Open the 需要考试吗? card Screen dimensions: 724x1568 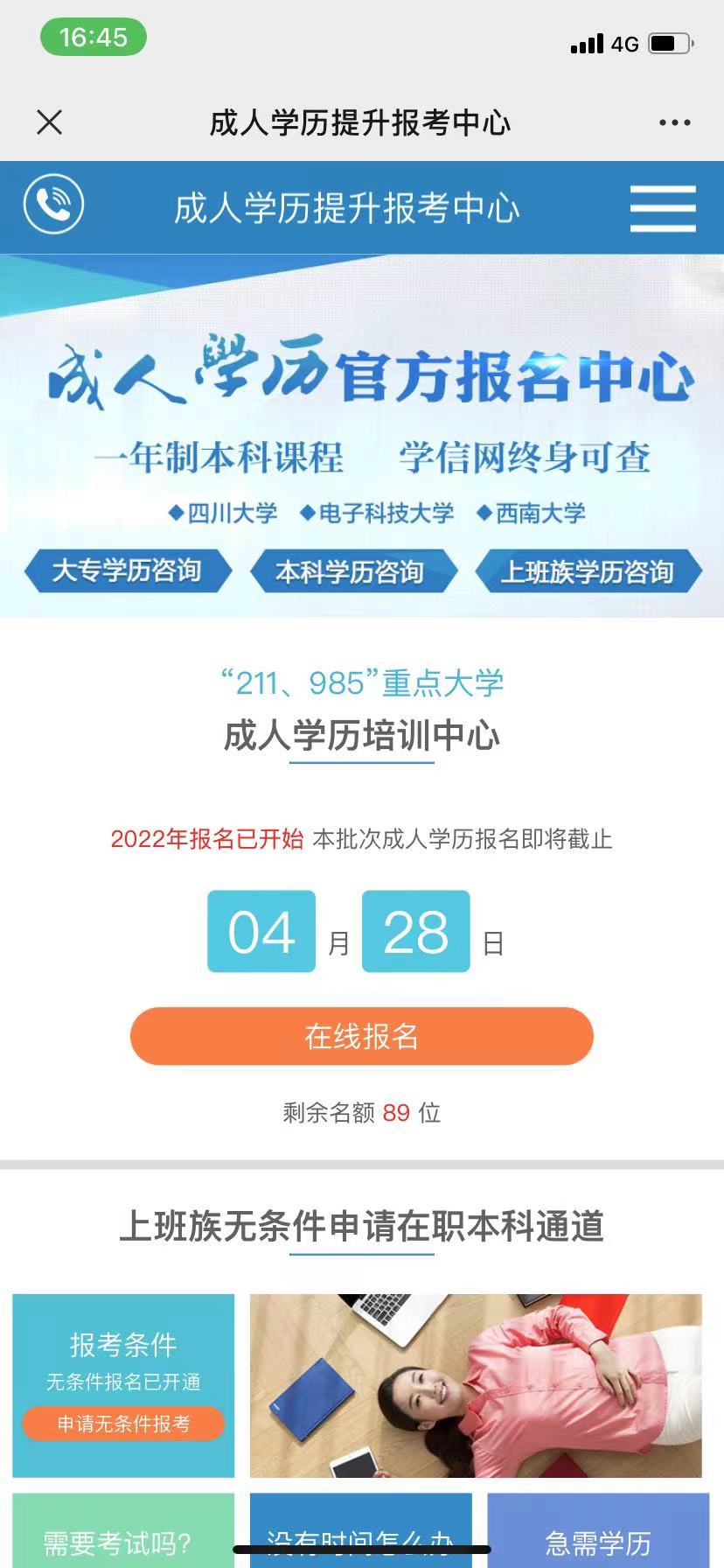click(x=123, y=1536)
